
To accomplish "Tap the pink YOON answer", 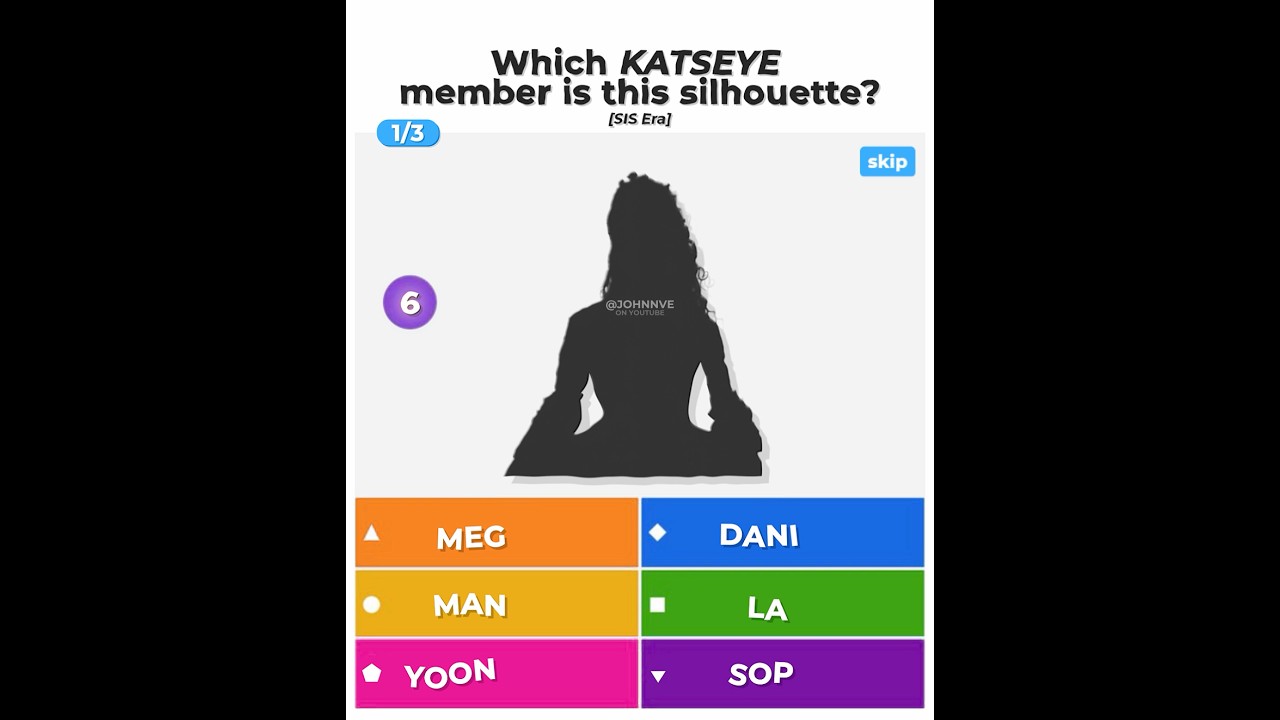I will pos(496,674).
